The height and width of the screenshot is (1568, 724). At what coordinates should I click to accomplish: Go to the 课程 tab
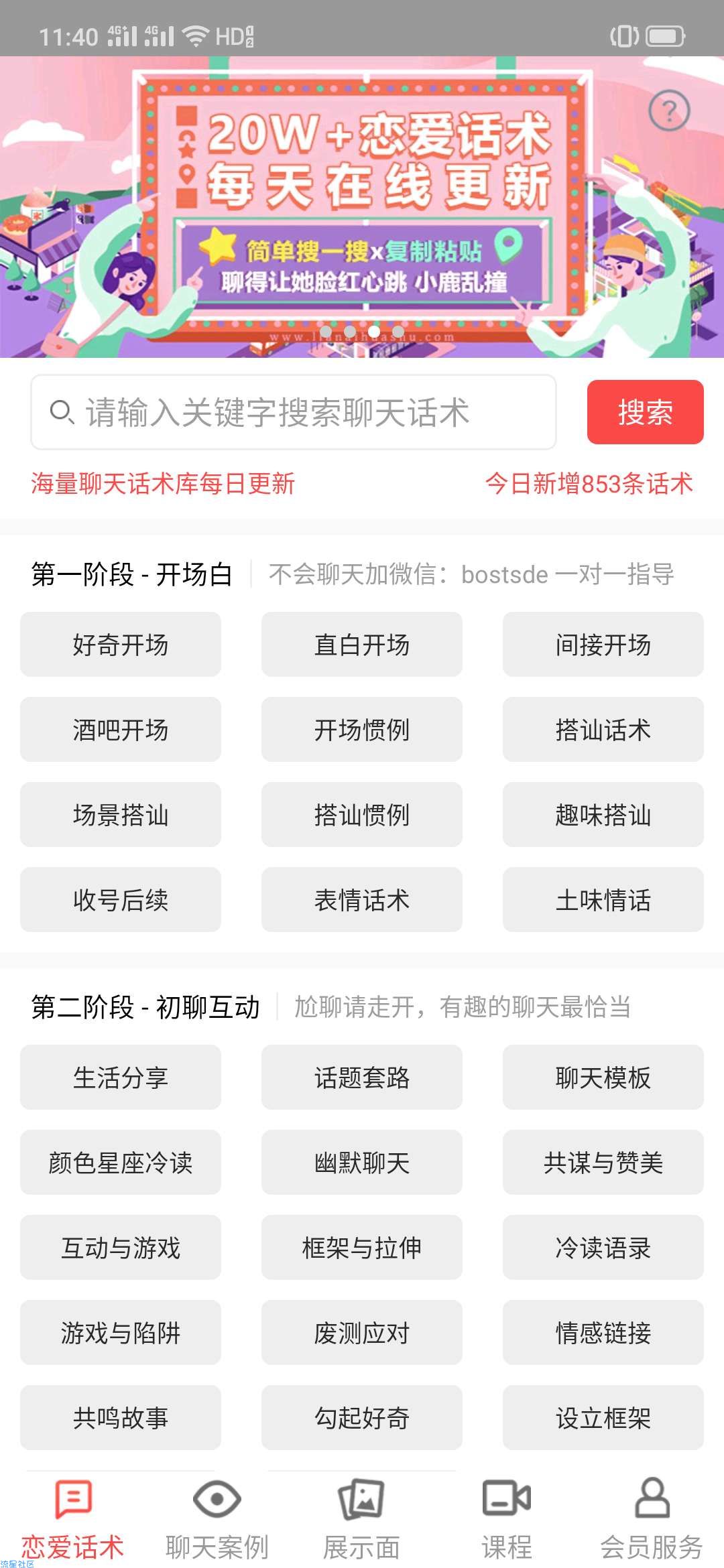(506, 1518)
